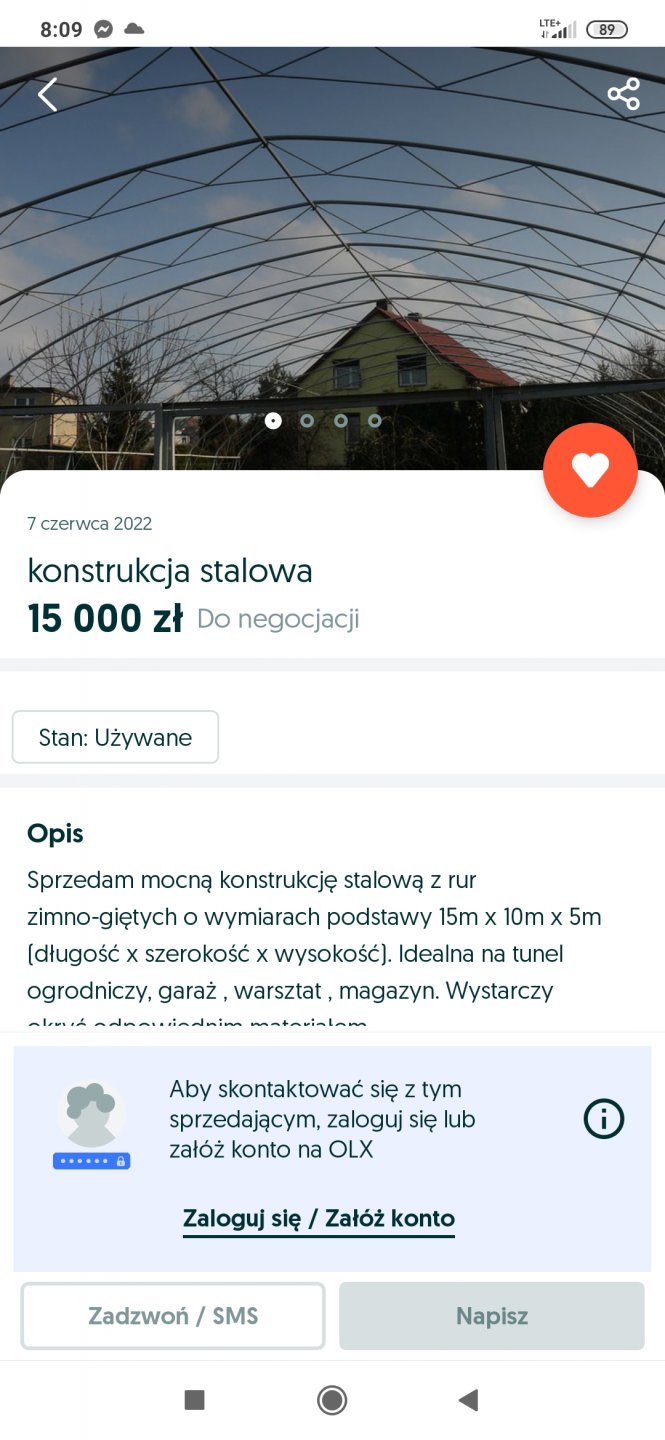Open recent apps via square button
Screen dimensions: 665x1440
point(195,1400)
